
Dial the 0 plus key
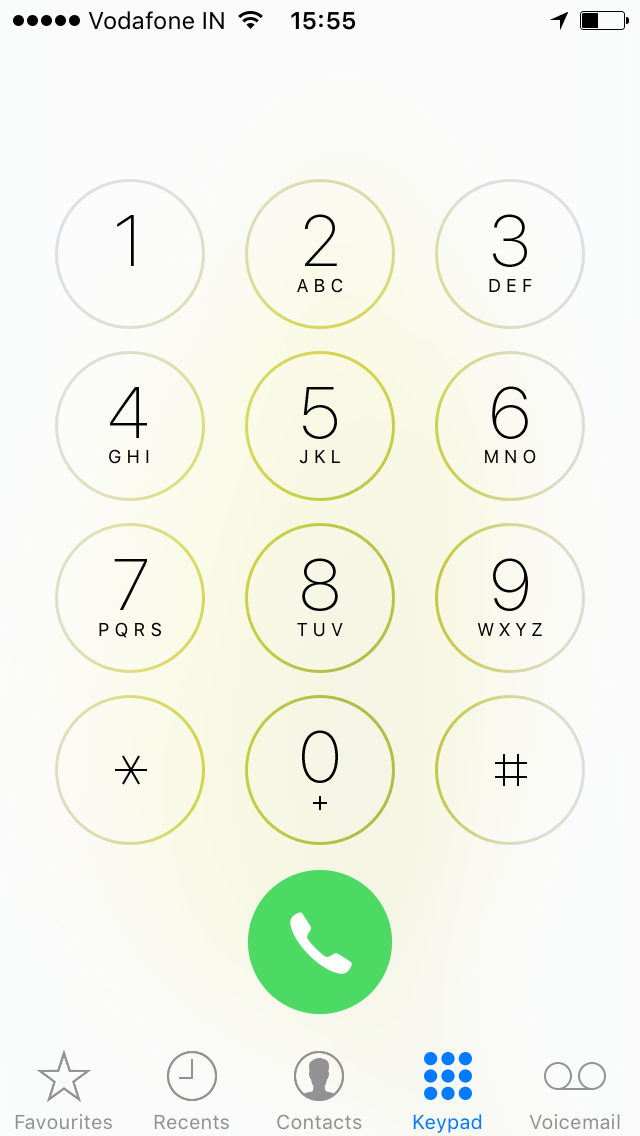pyautogui.click(x=320, y=770)
